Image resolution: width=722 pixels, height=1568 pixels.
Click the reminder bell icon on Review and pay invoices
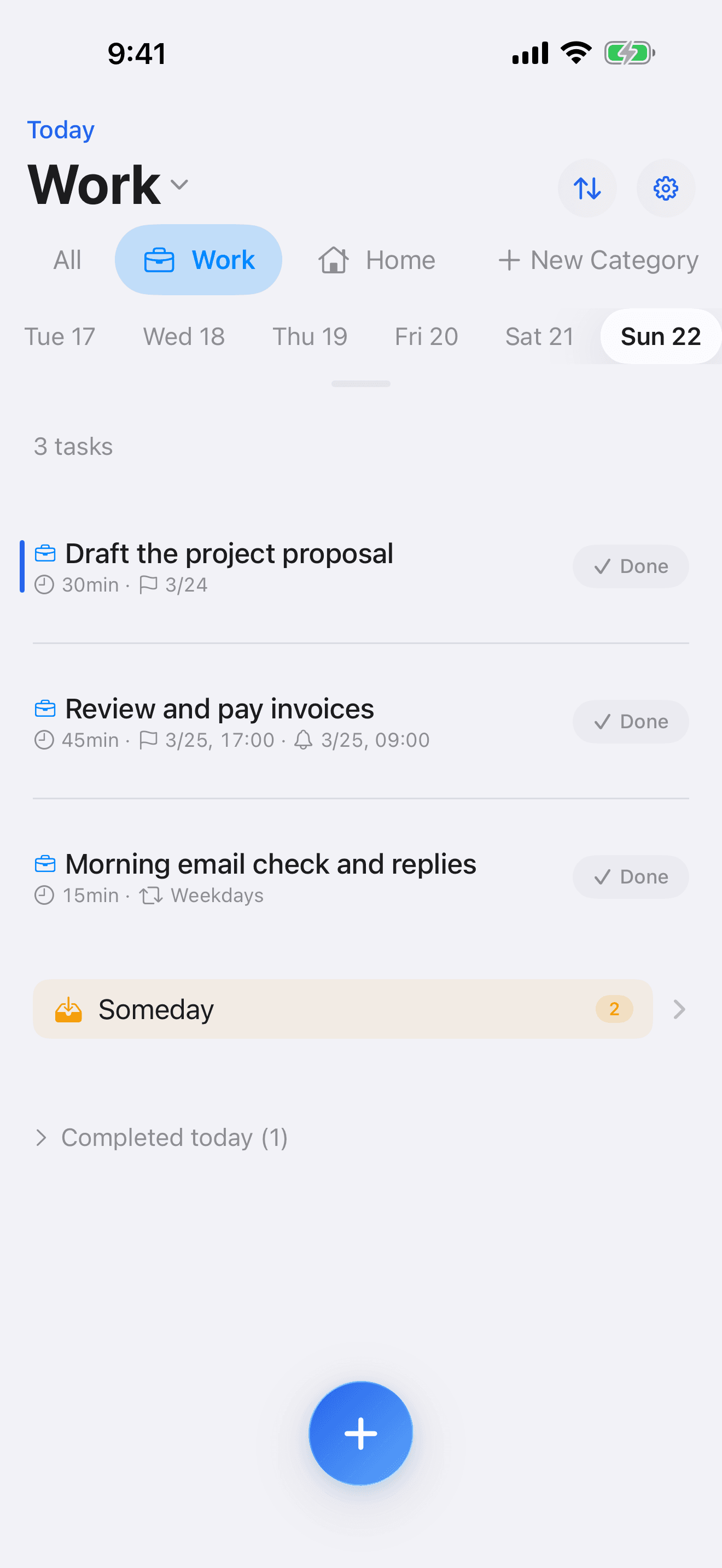[303, 740]
